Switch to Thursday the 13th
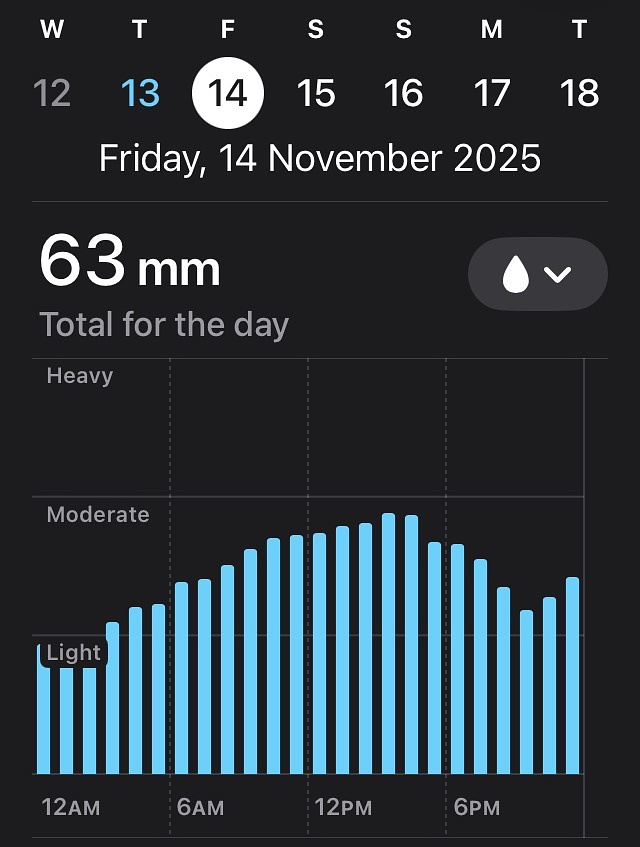 140,93
